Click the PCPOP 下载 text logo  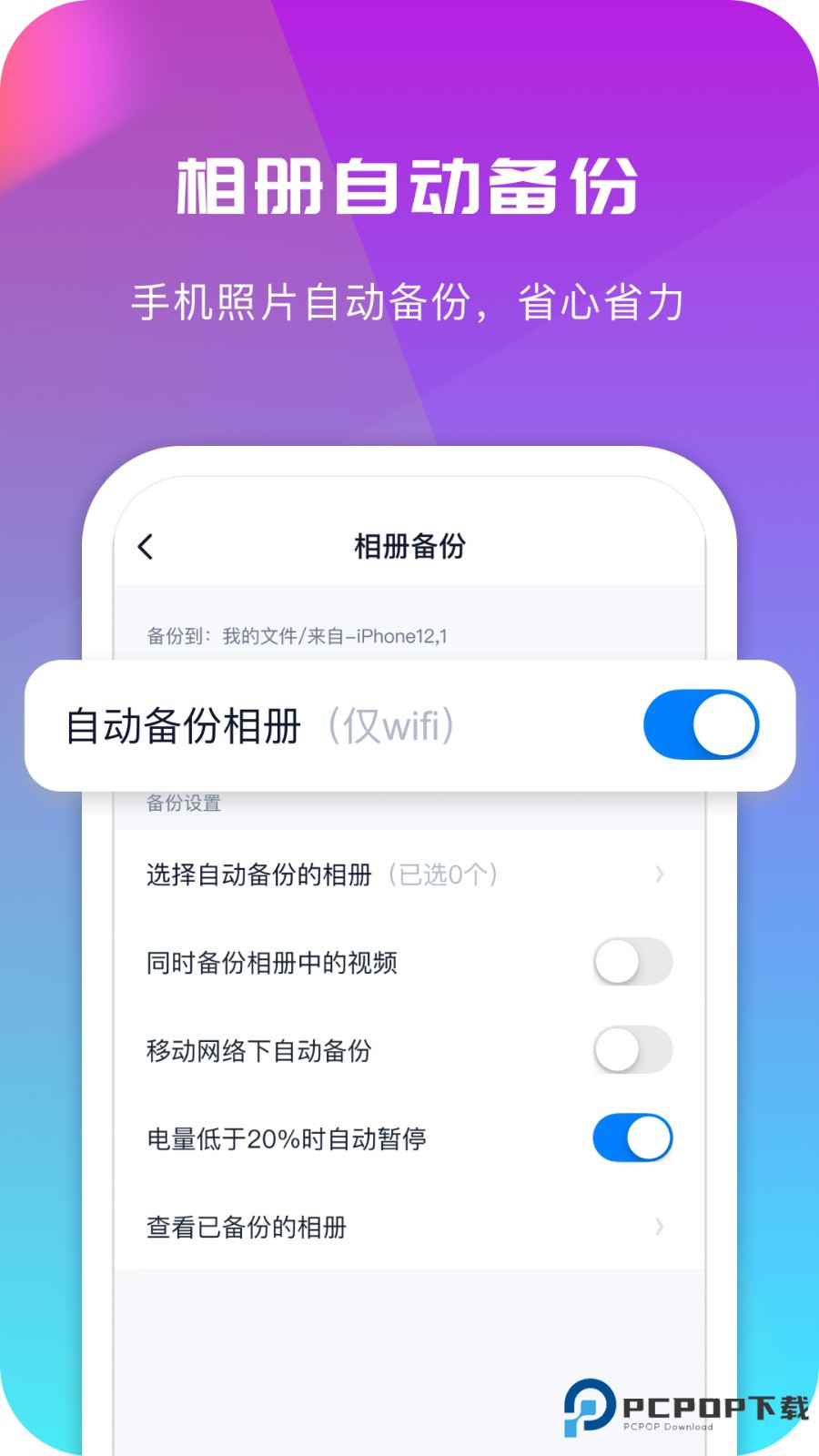click(x=713, y=1403)
